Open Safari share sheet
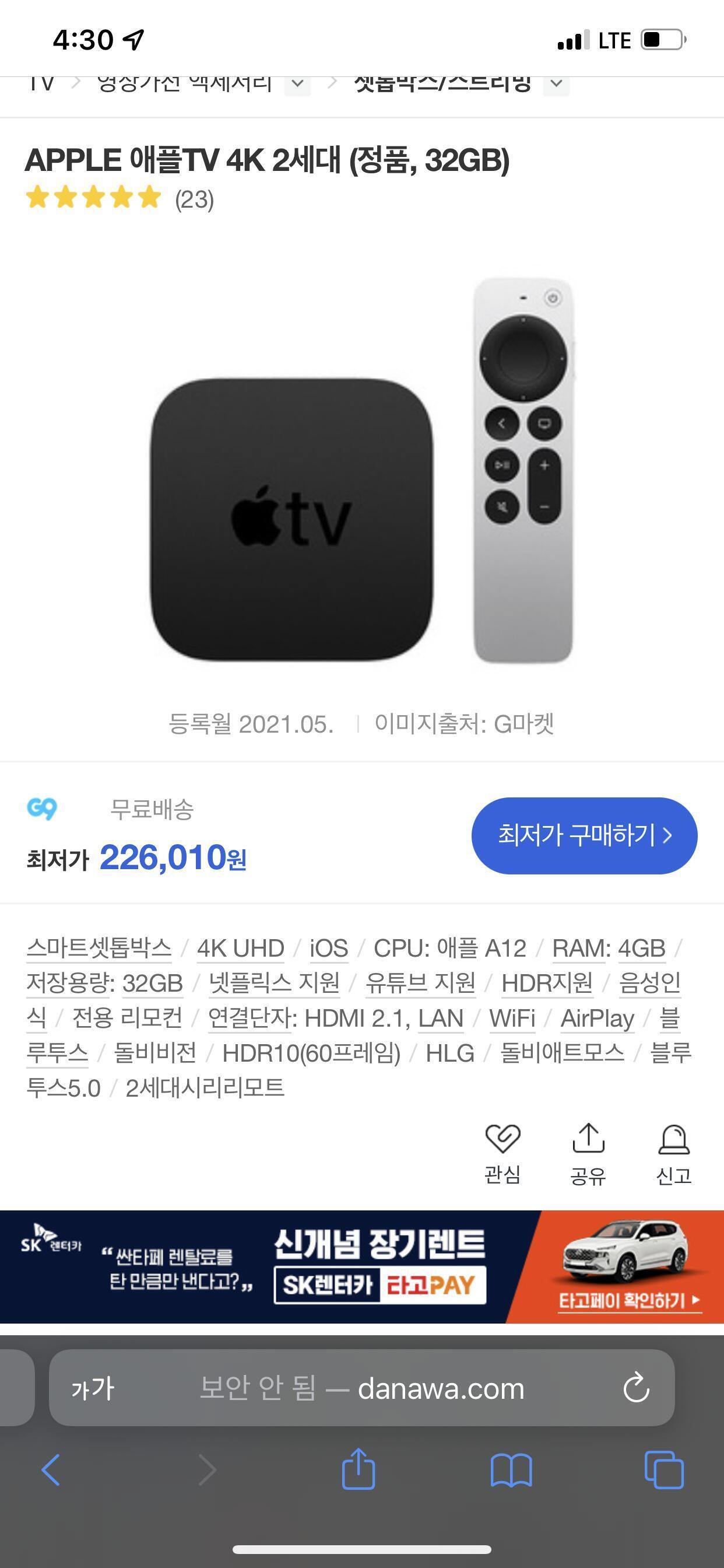Image resolution: width=724 pixels, height=1568 pixels. point(359,1470)
